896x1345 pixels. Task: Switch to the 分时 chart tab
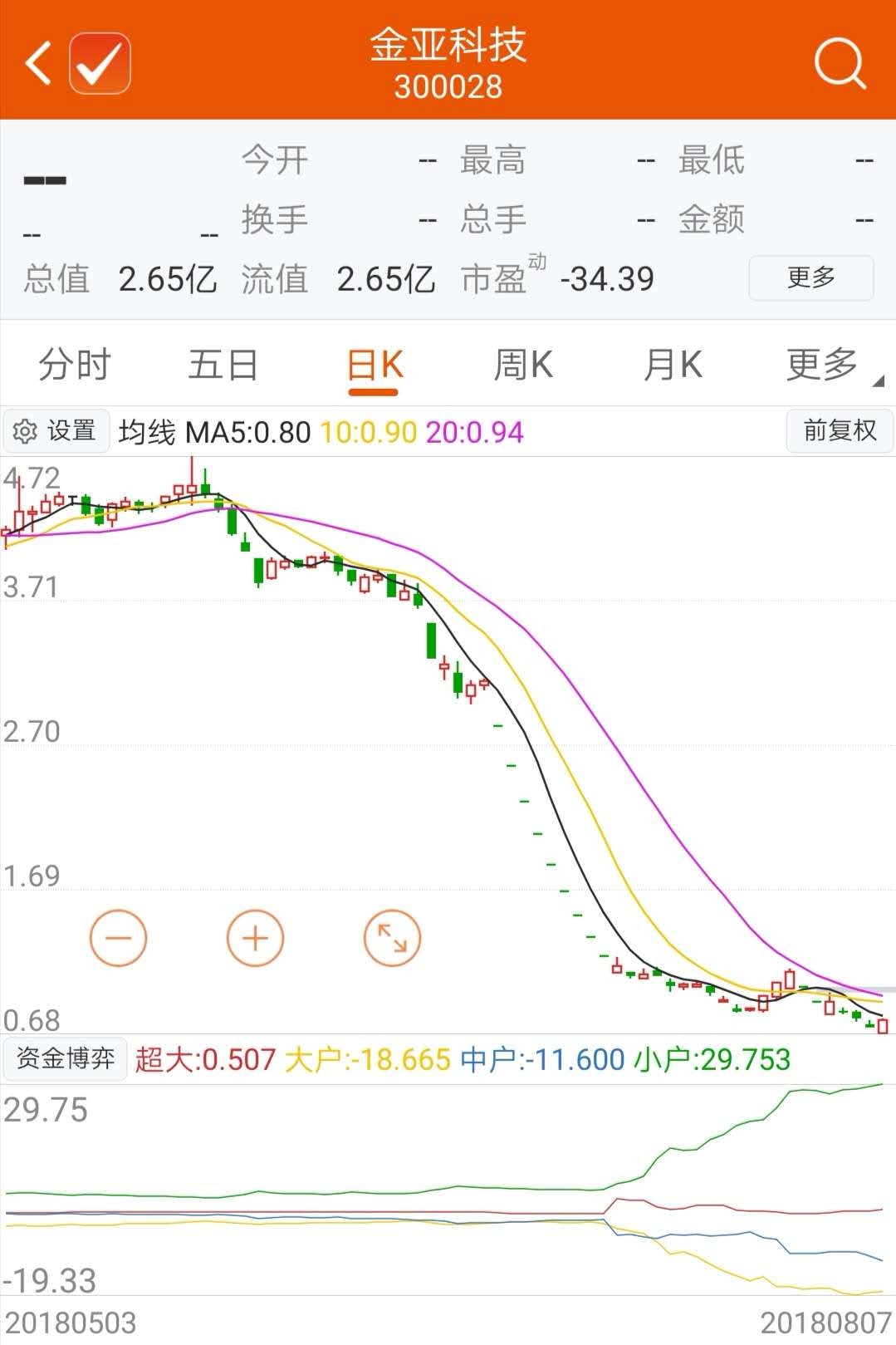75,365
